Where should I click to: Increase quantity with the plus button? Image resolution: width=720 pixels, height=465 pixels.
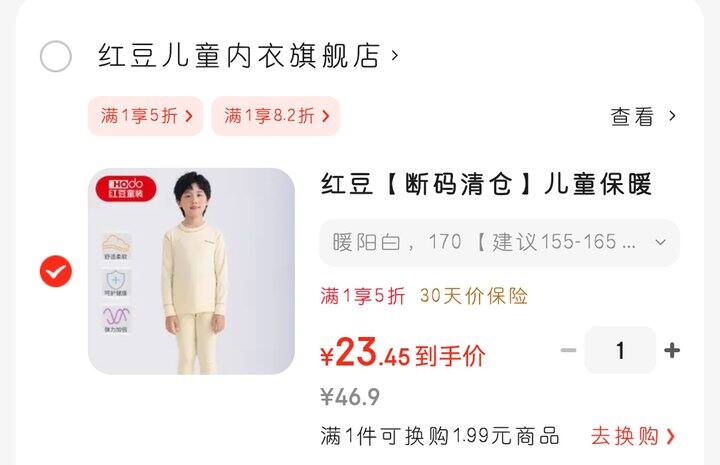[672, 350]
